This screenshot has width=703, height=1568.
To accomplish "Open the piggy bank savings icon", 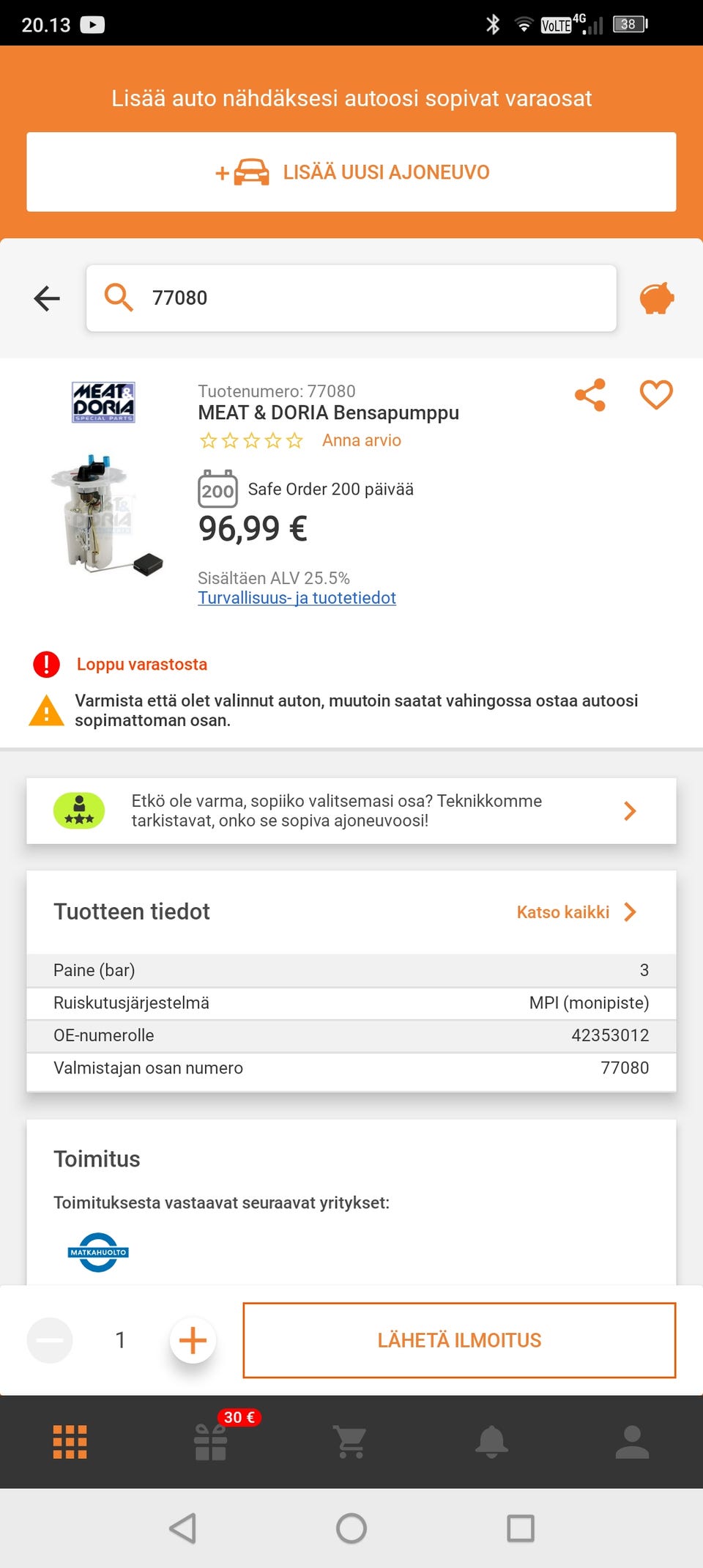I will click(x=657, y=298).
